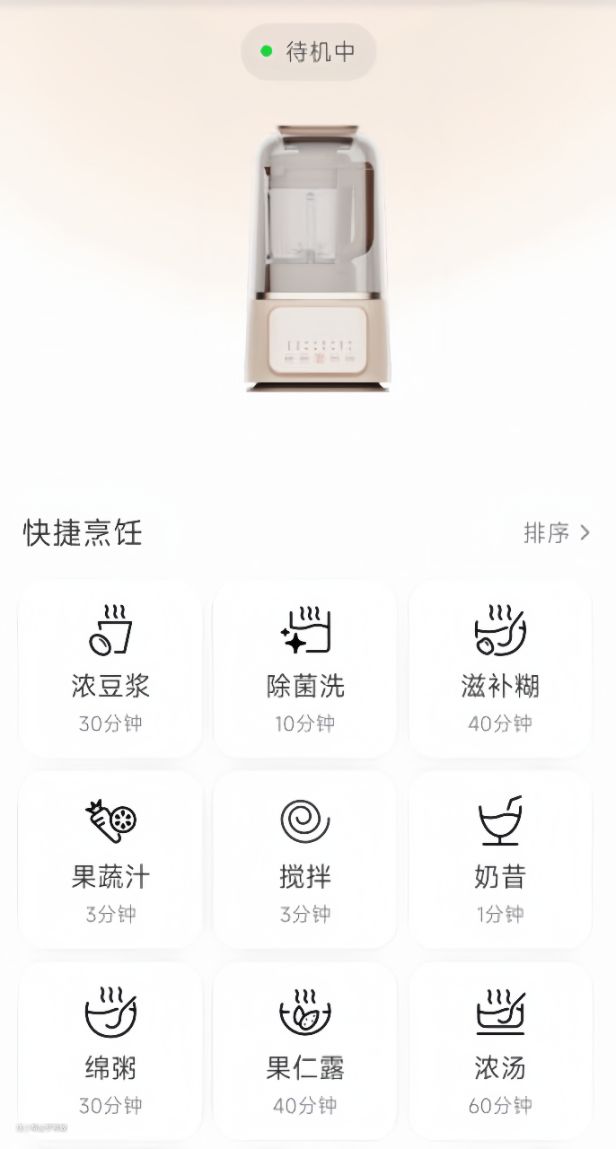Select the 搅拌 stir function

tap(305, 860)
